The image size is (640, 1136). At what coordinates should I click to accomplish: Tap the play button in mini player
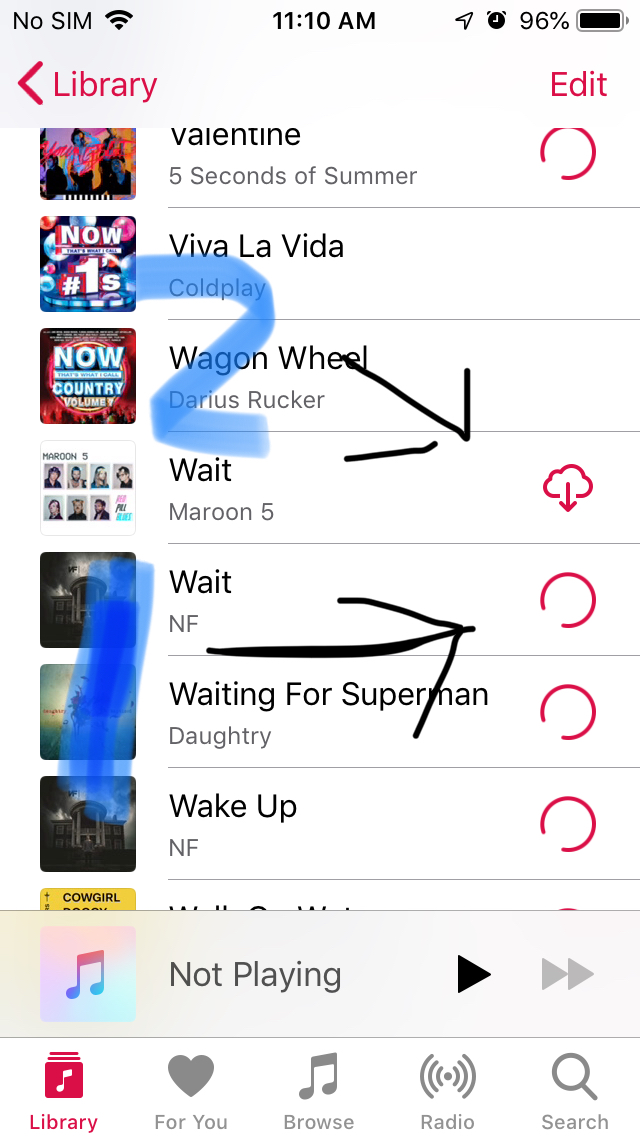coord(473,974)
